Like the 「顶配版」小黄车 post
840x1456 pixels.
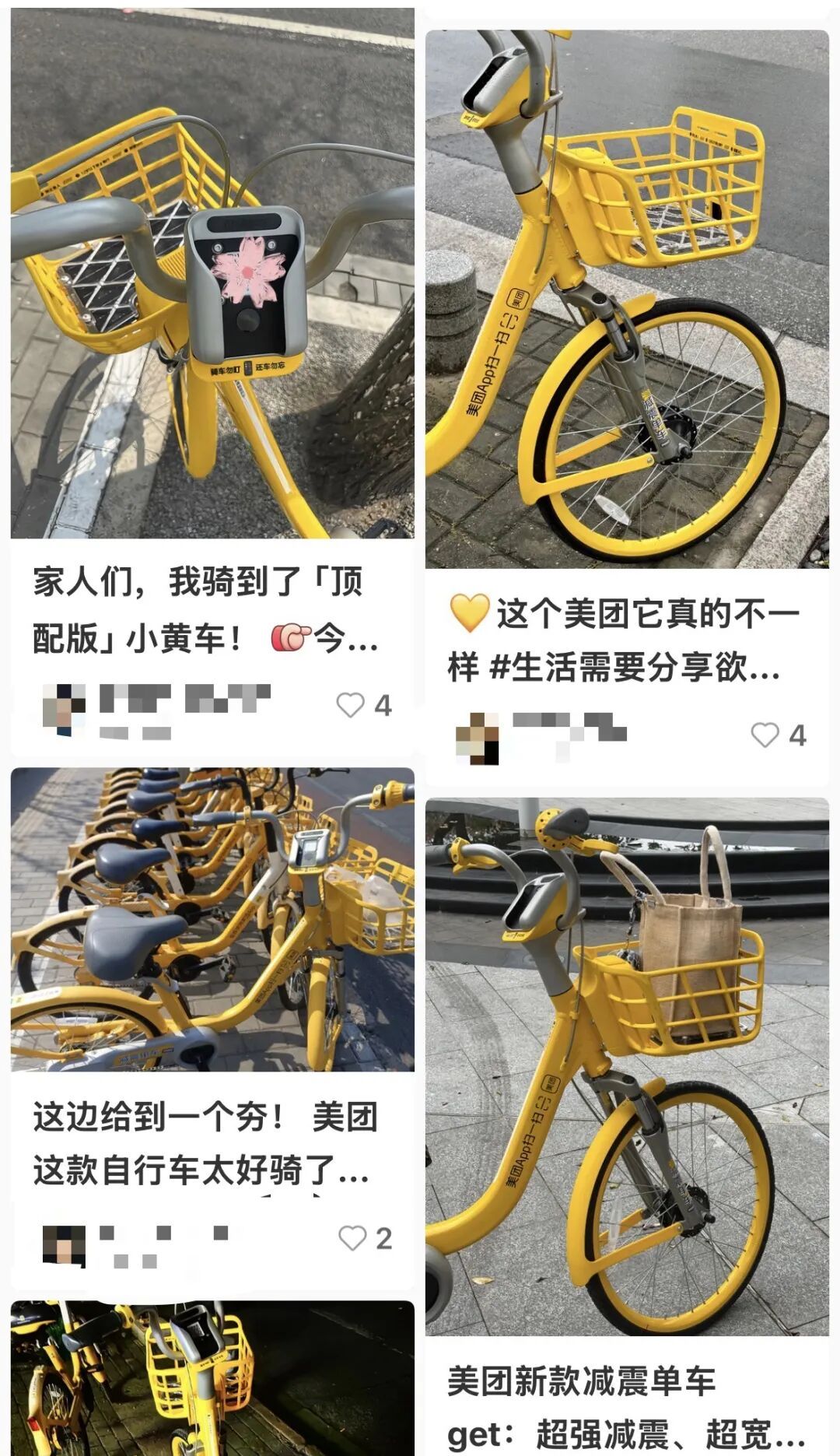(351, 705)
